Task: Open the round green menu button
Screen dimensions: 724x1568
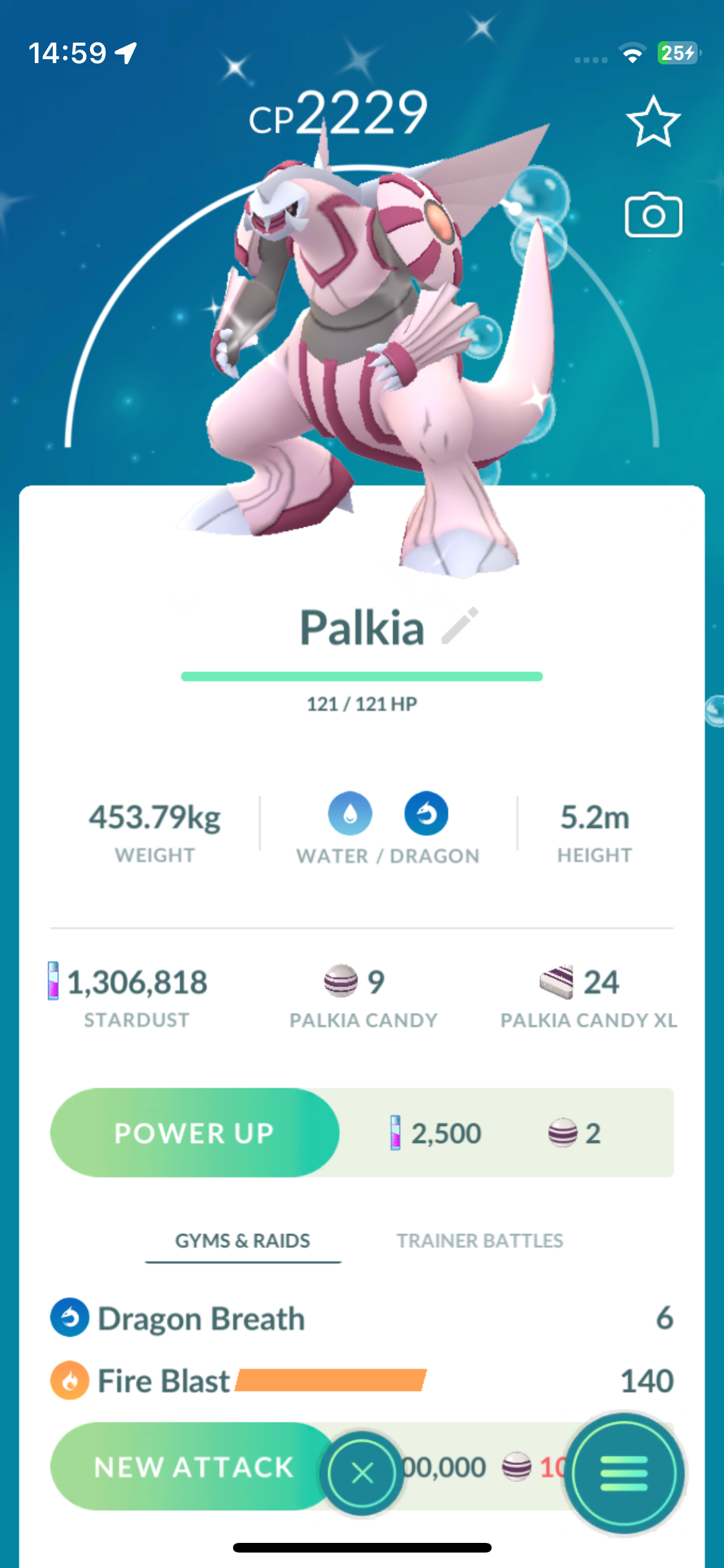Action: click(624, 1473)
